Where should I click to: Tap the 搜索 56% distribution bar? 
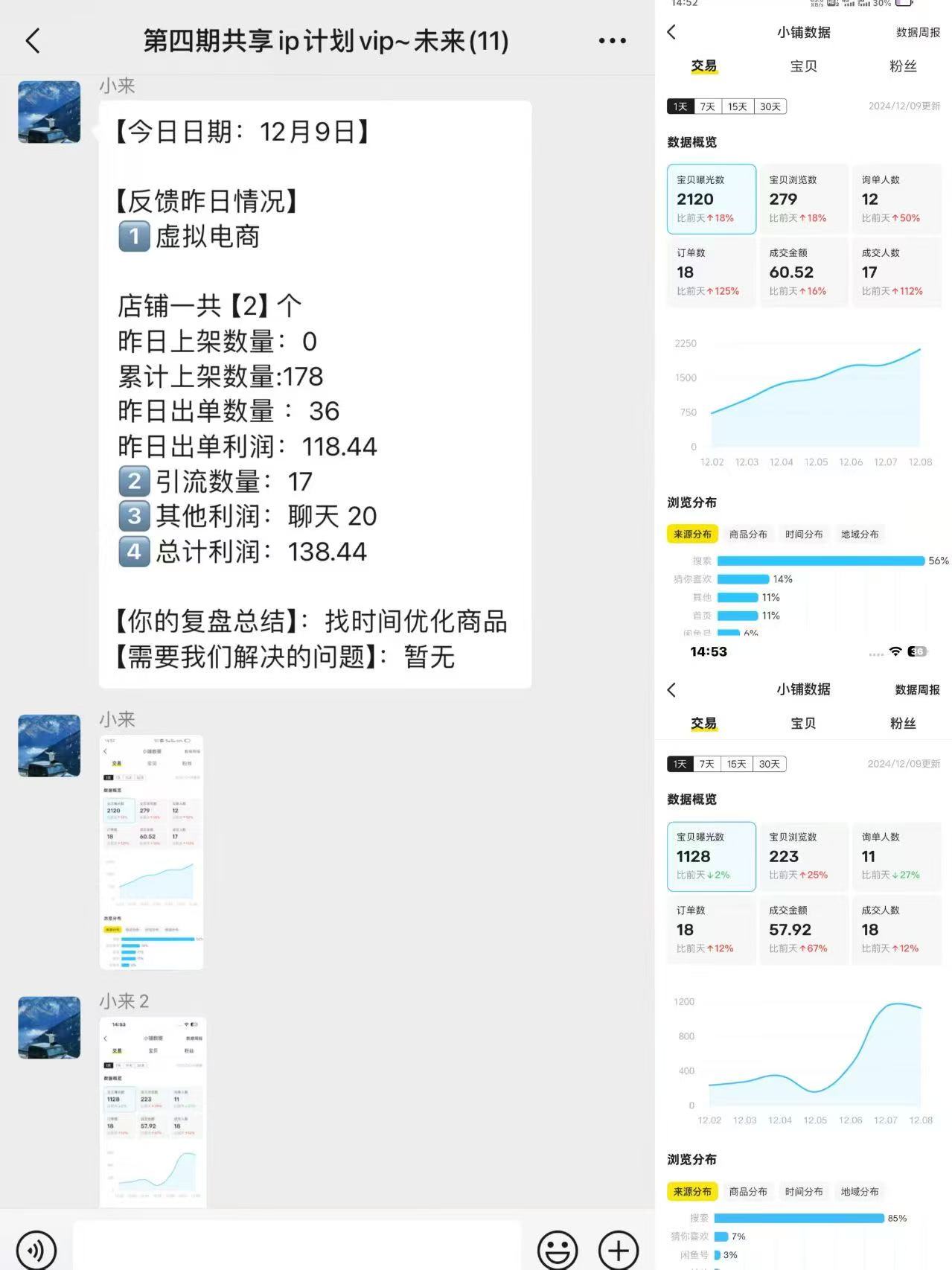point(819,560)
